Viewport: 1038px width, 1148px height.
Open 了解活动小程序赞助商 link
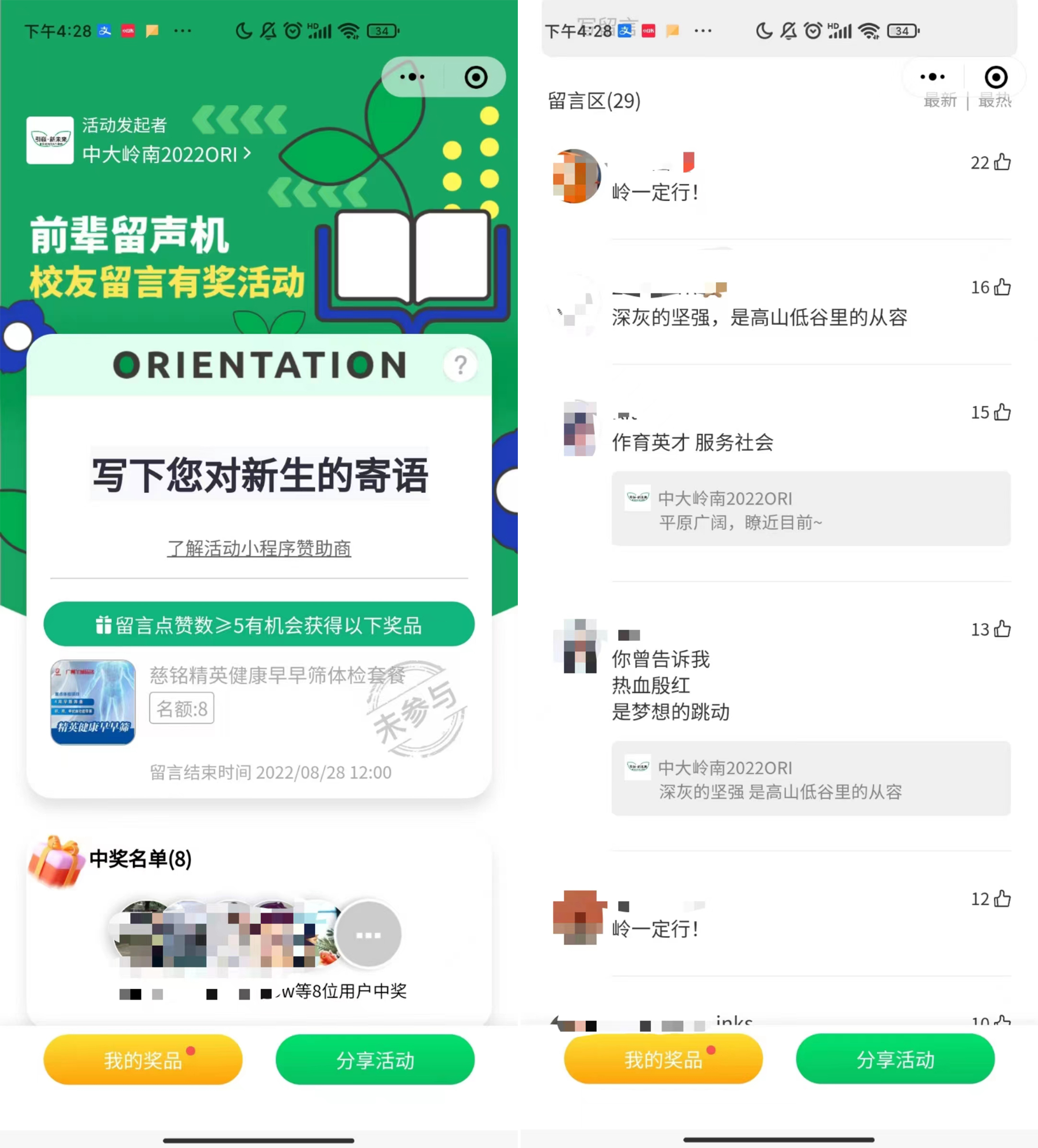pyautogui.click(x=259, y=549)
